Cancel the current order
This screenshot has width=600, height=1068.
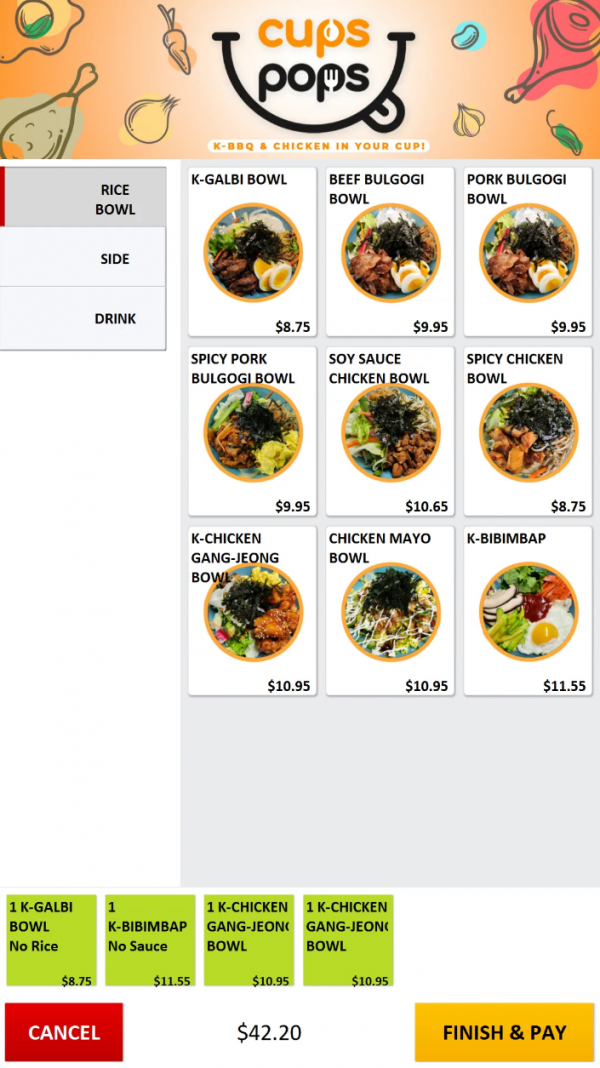coord(64,1032)
